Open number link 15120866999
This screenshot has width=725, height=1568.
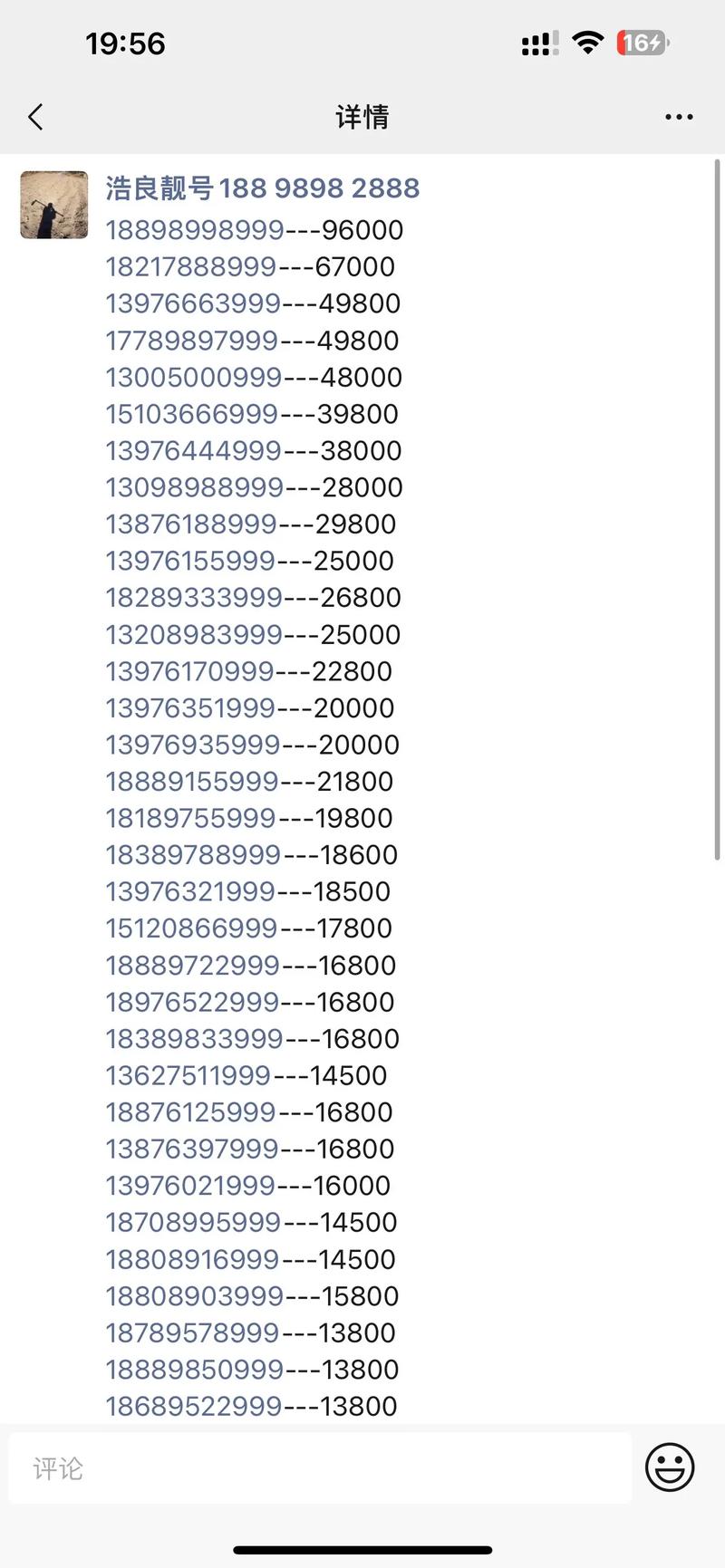click(192, 928)
